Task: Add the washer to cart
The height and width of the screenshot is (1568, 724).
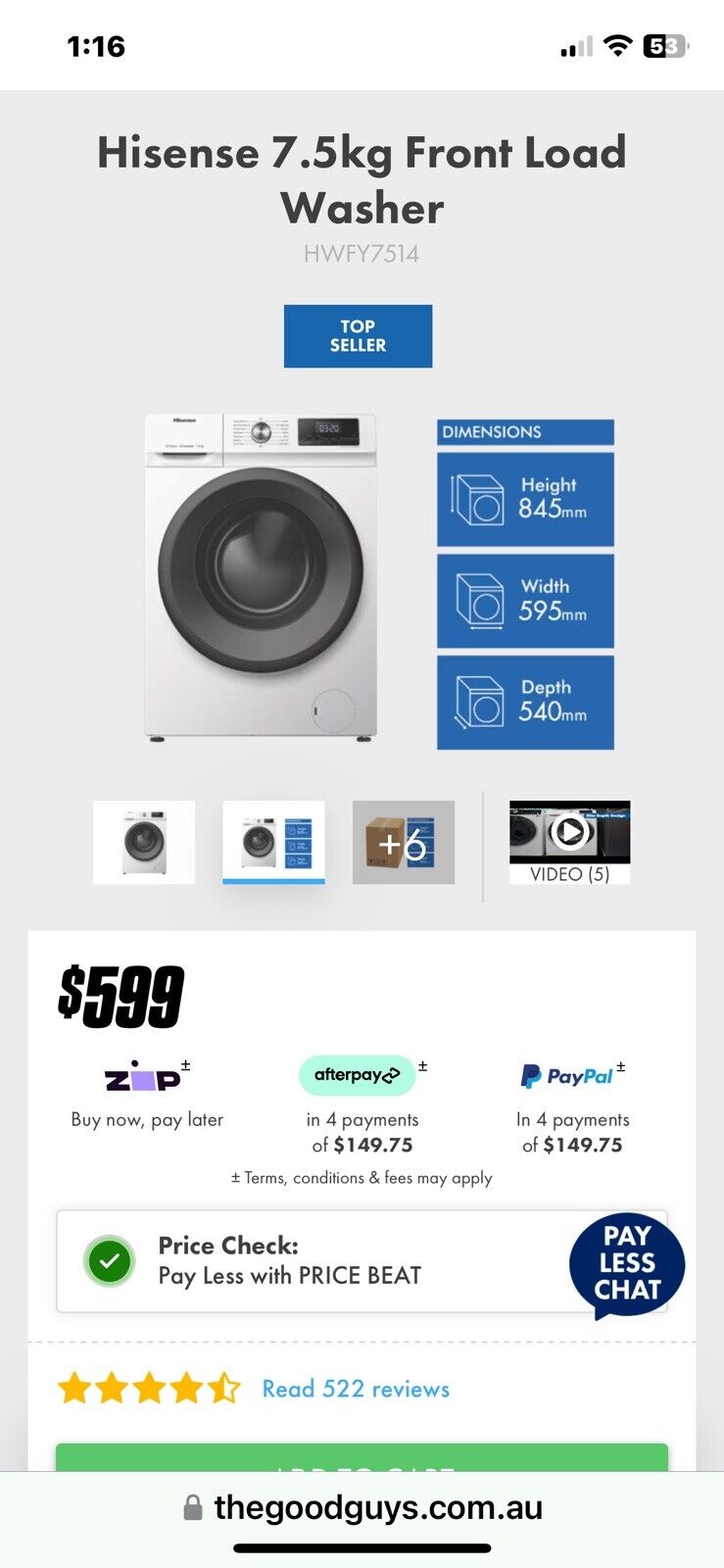Action: (362, 1458)
